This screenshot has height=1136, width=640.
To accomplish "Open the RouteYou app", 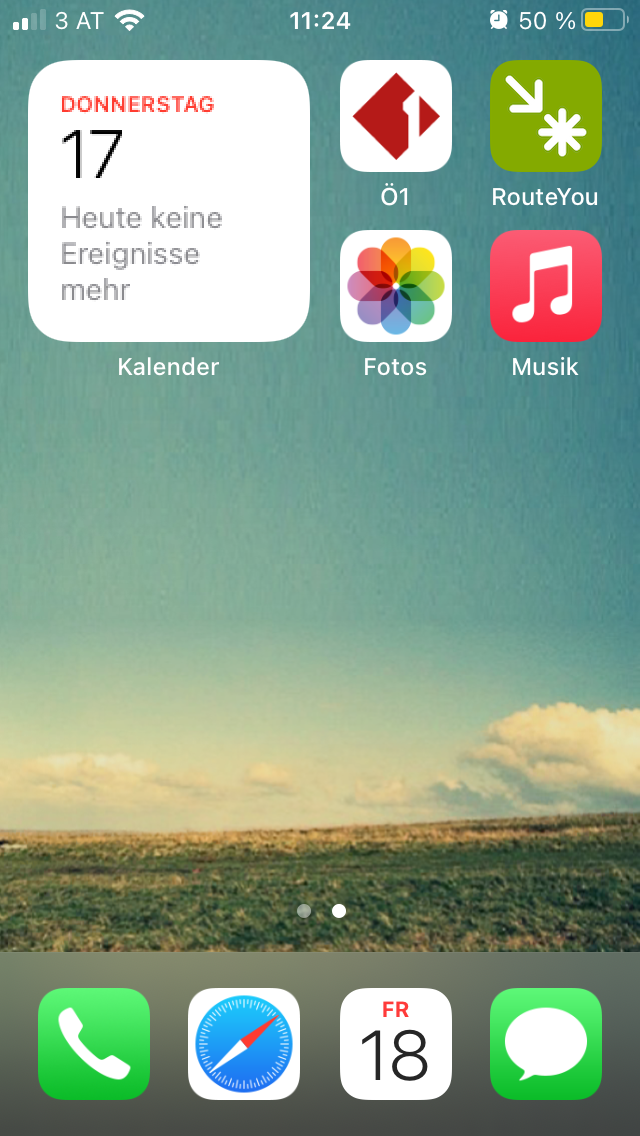I will 545,116.
